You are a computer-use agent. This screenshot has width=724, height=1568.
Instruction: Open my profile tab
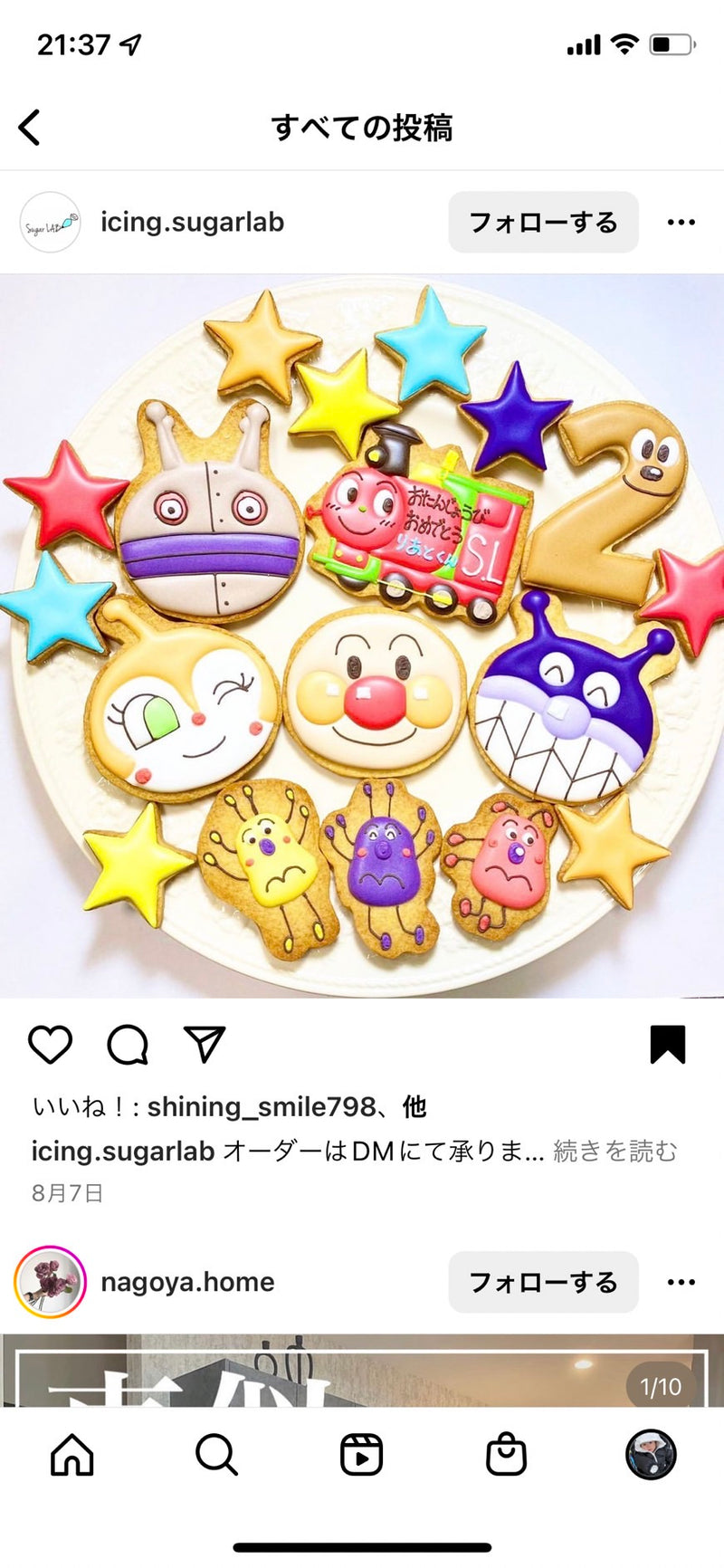click(x=651, y=1456)
